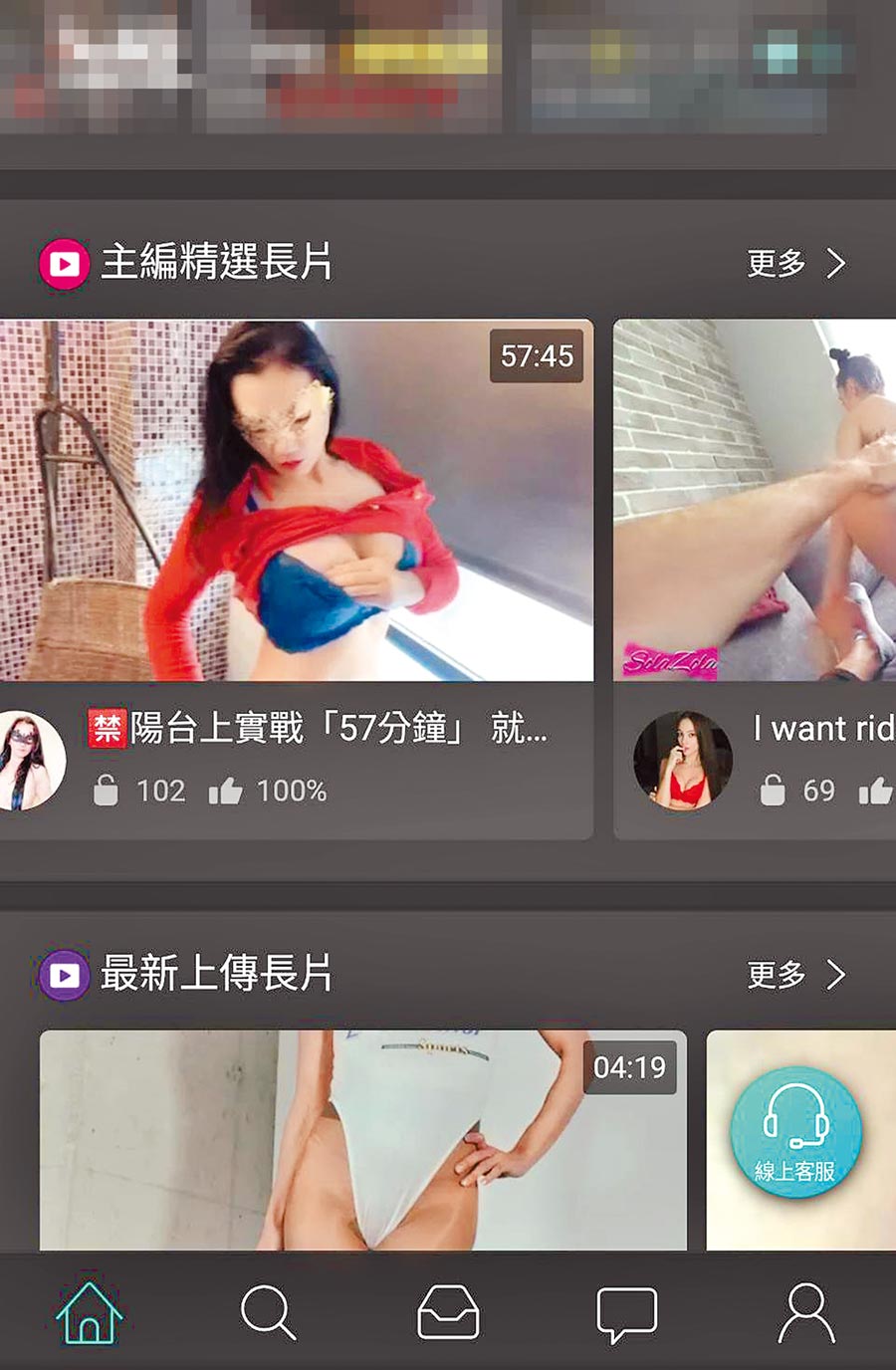Open the 04:19 video thumbnail
Viewport: 896px width, 1370px height.
click(x=362, y=1140)
